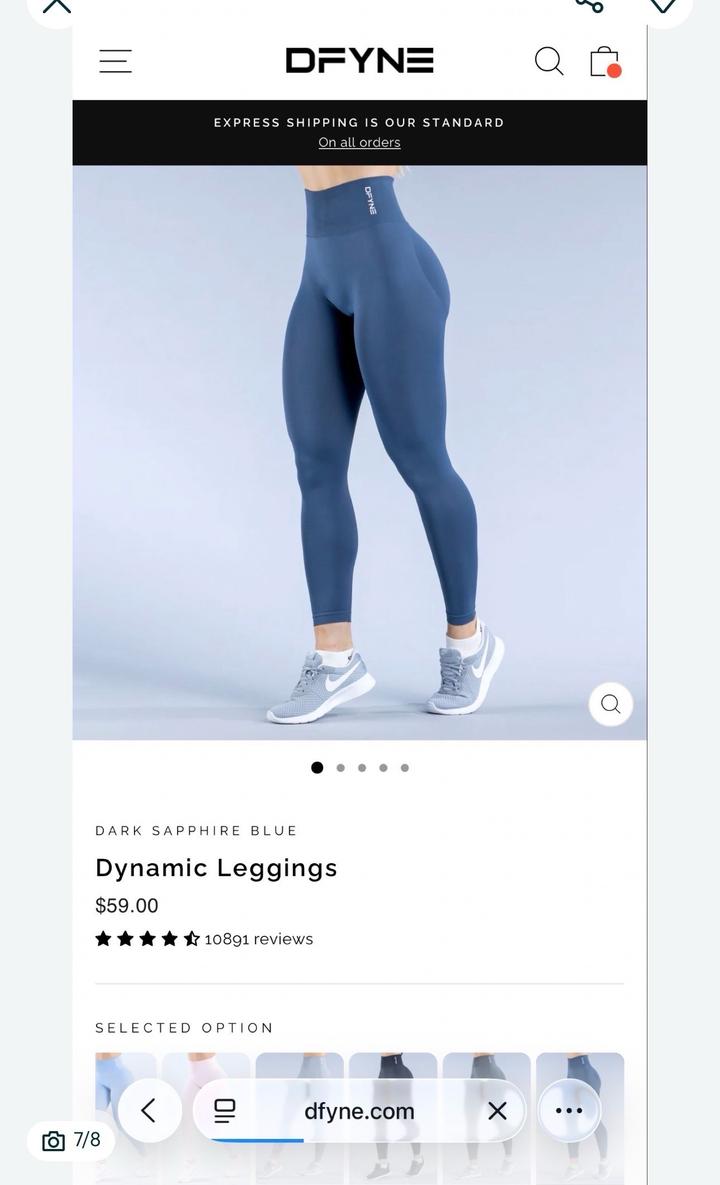Open the three-dot more options menu
The width and height of the screenshot is (720, 1185).
[568, 1111]
